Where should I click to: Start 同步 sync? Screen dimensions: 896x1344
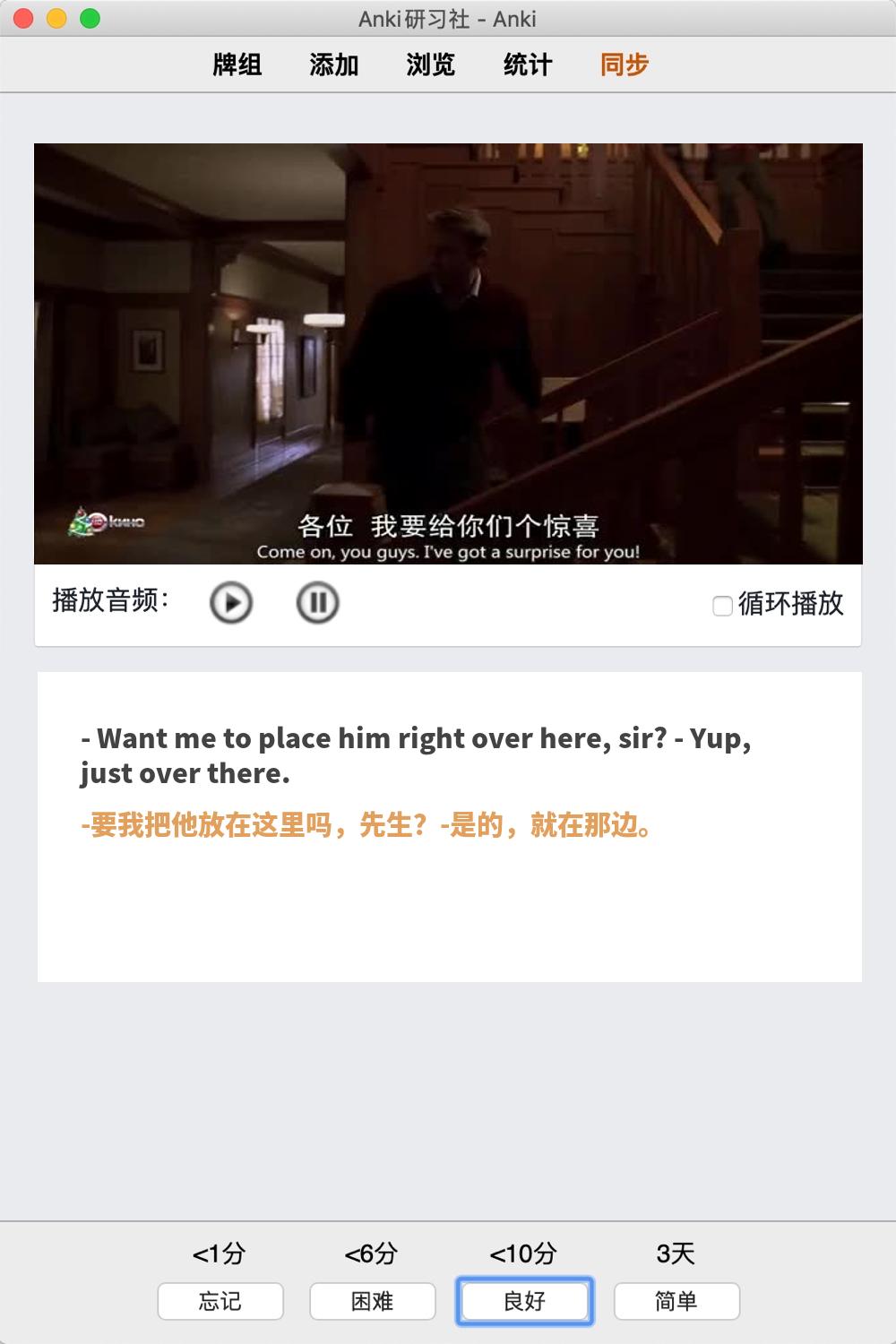(x=625, y=65)
